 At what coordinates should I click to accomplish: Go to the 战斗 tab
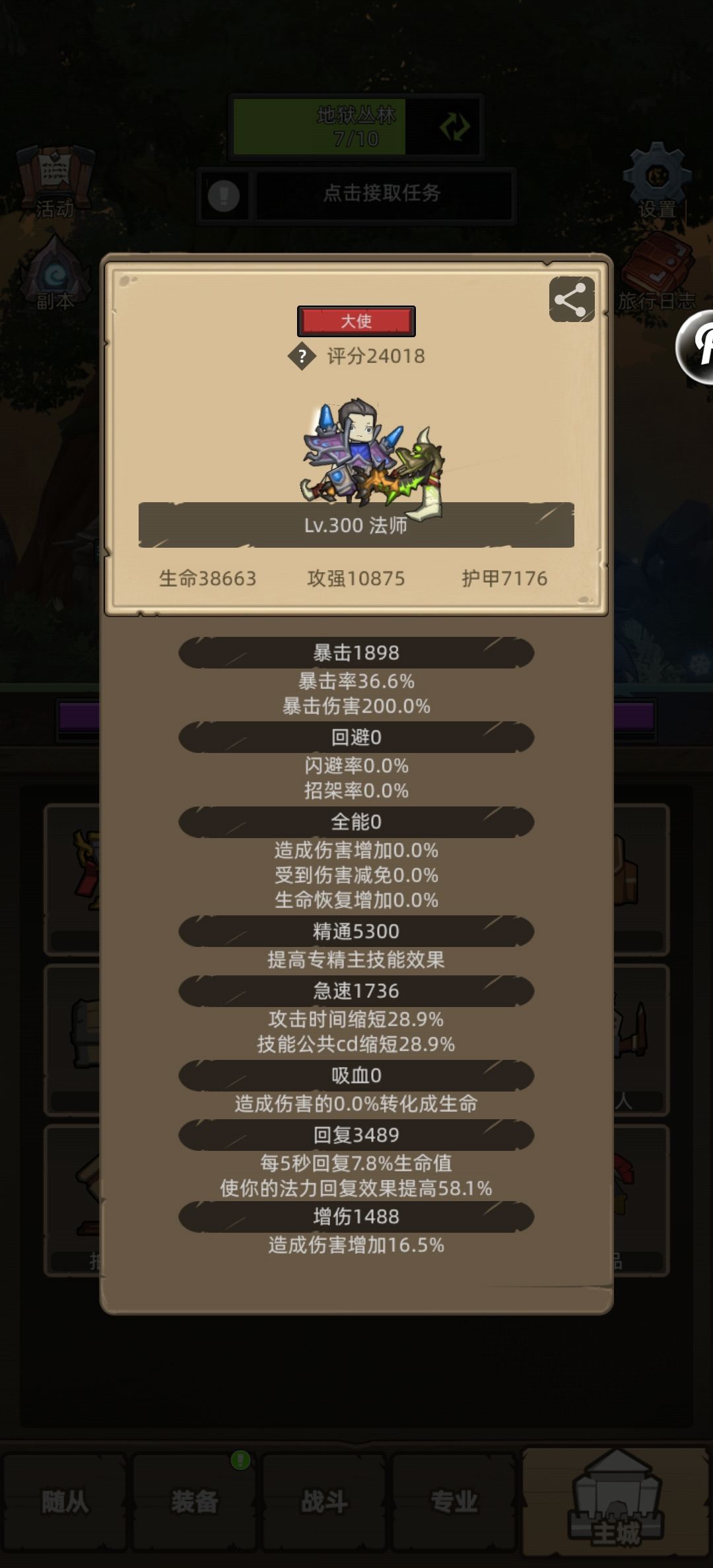[323, 1502]
